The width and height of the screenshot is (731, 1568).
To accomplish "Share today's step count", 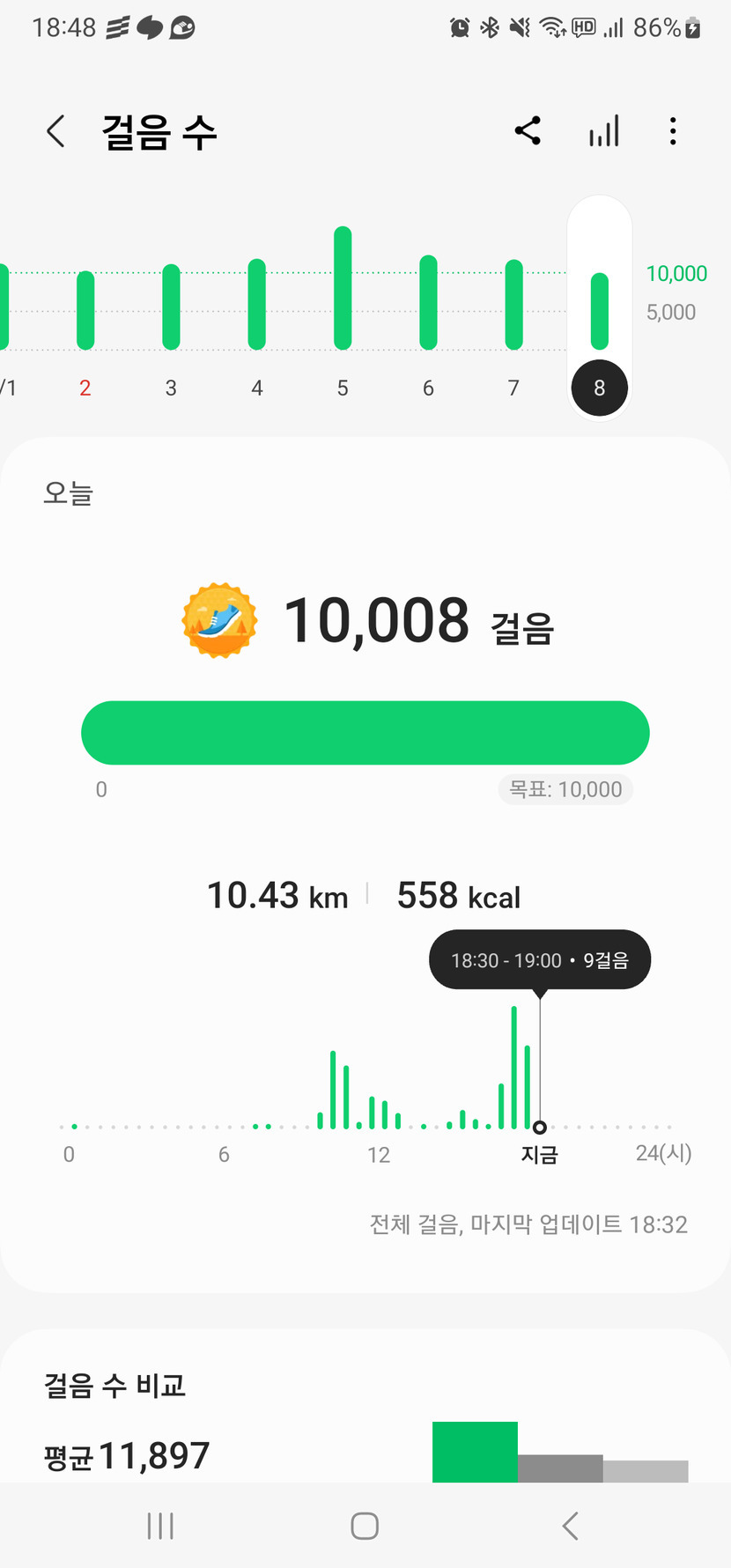I will [528, 131].
